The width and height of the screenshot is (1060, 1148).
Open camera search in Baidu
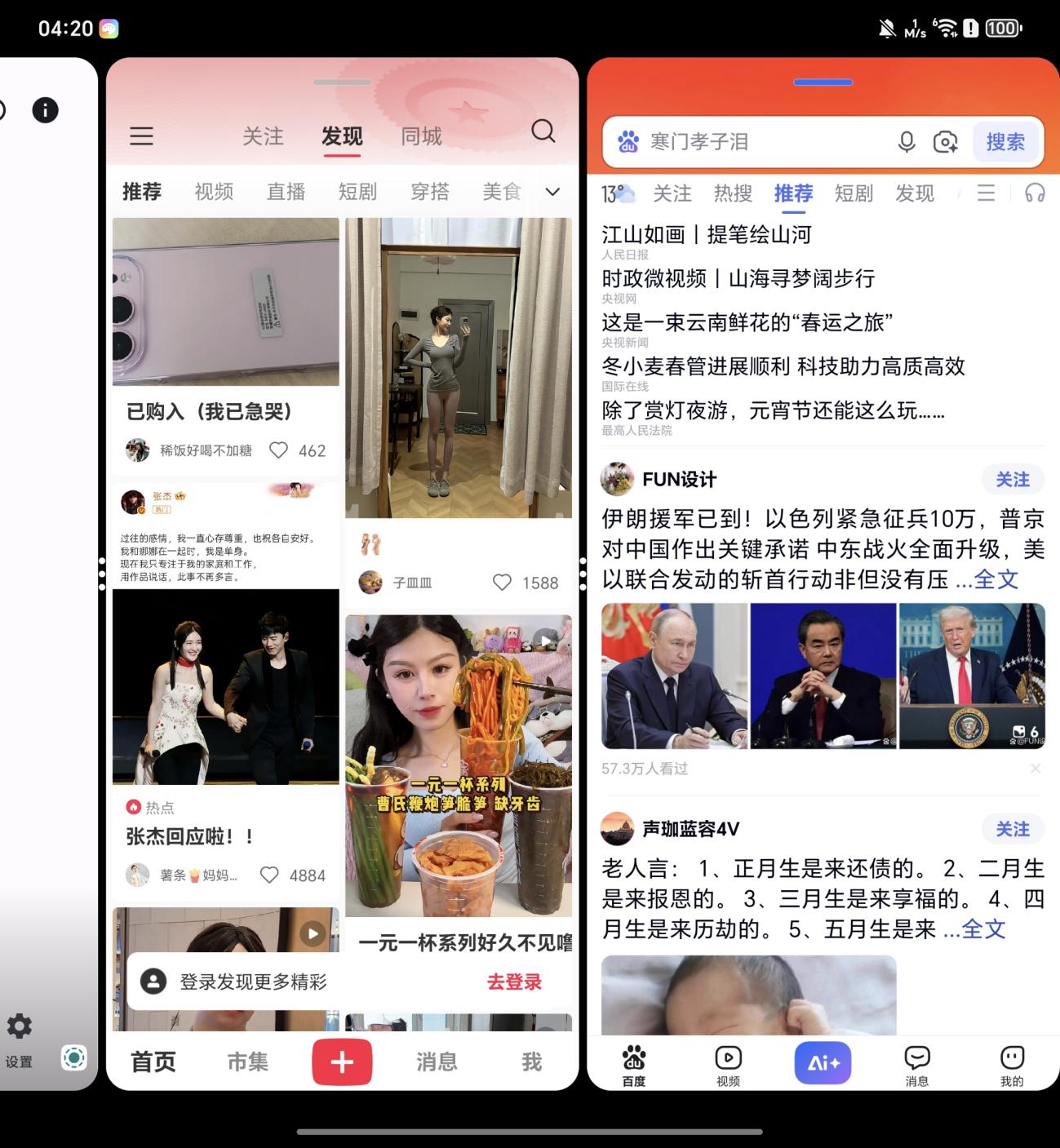(x=945, y=142)
